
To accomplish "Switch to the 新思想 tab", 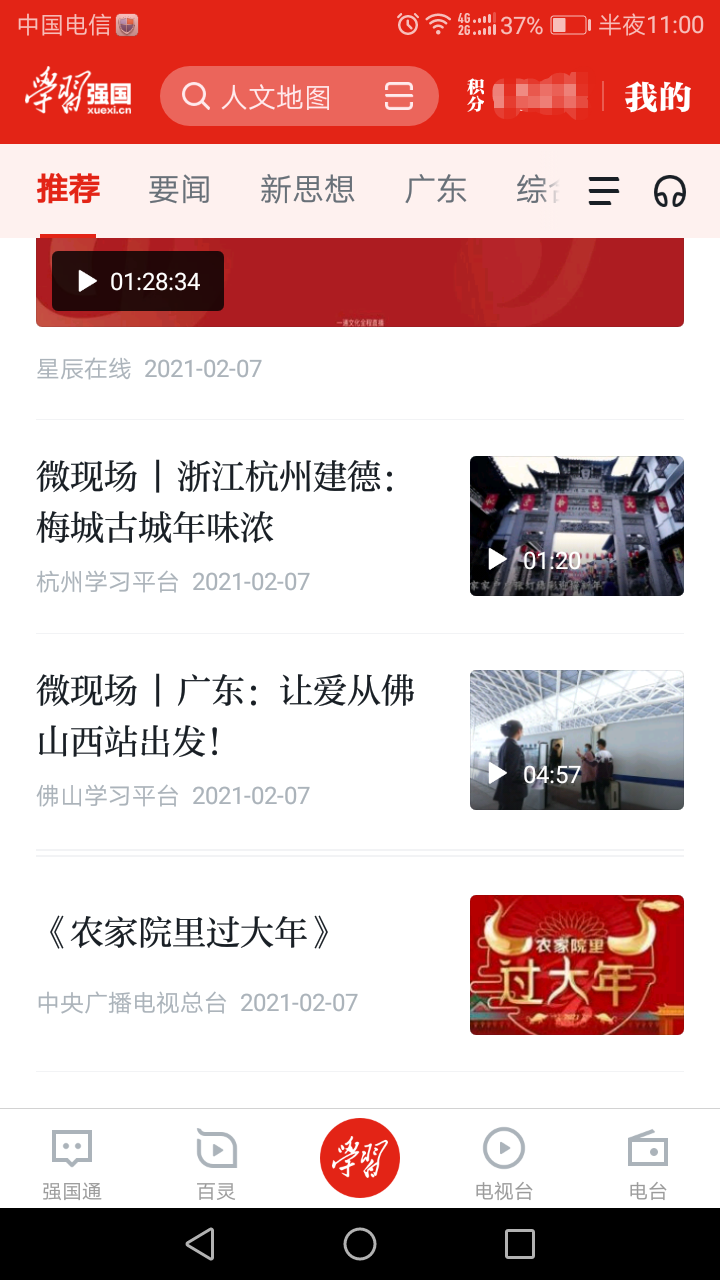I will [307, 189].
